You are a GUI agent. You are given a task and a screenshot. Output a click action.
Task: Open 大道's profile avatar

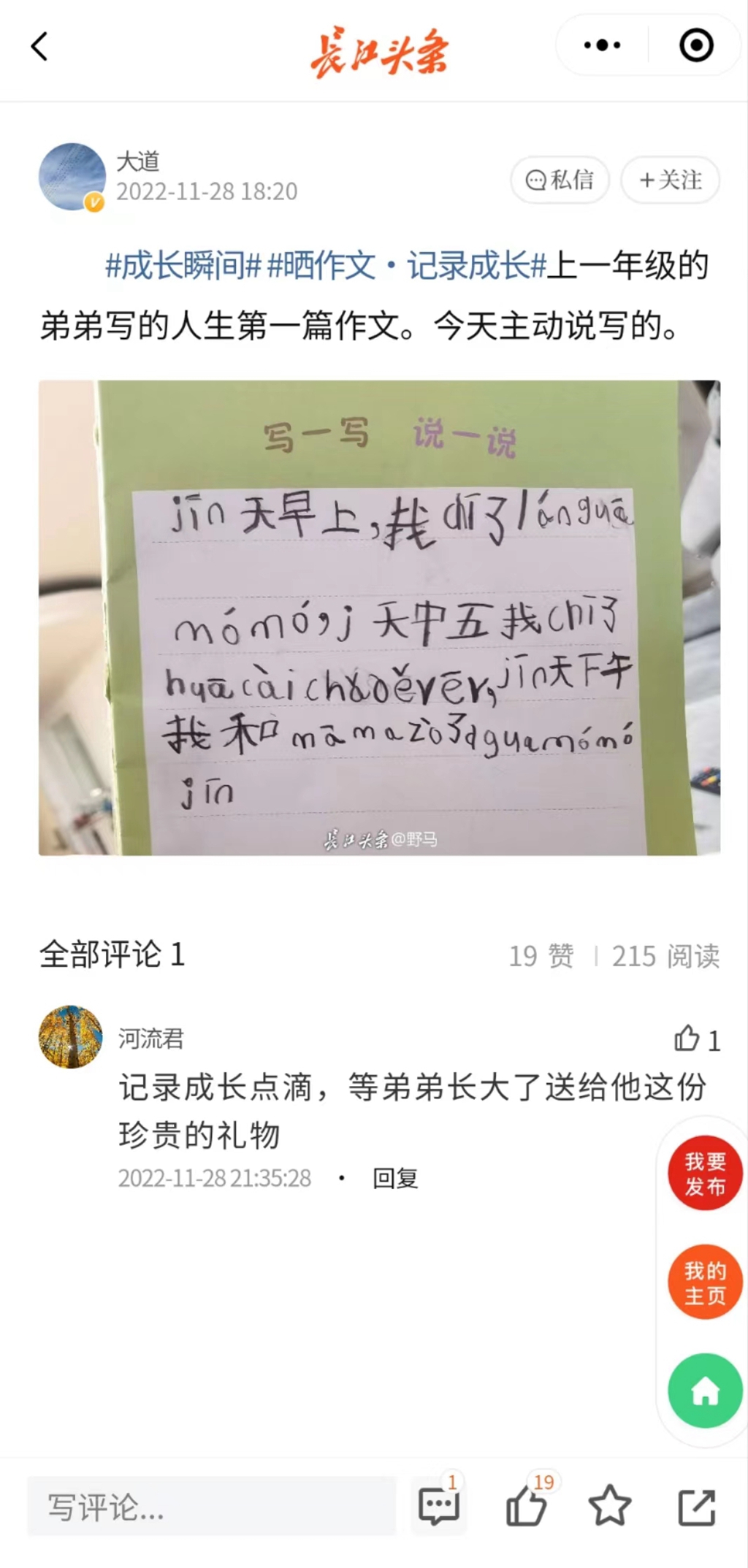click(x=72, y=177)
